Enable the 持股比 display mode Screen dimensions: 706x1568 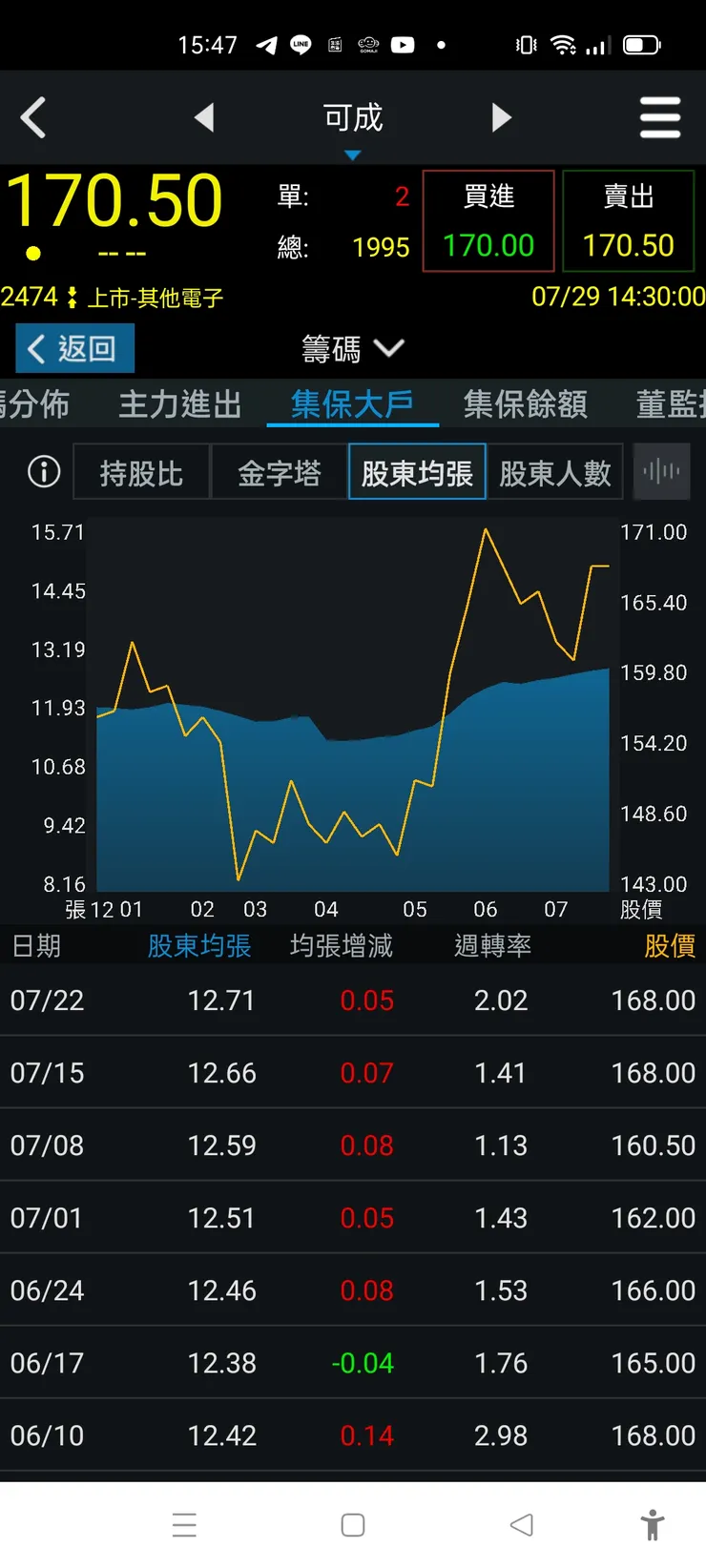(141, 471)
